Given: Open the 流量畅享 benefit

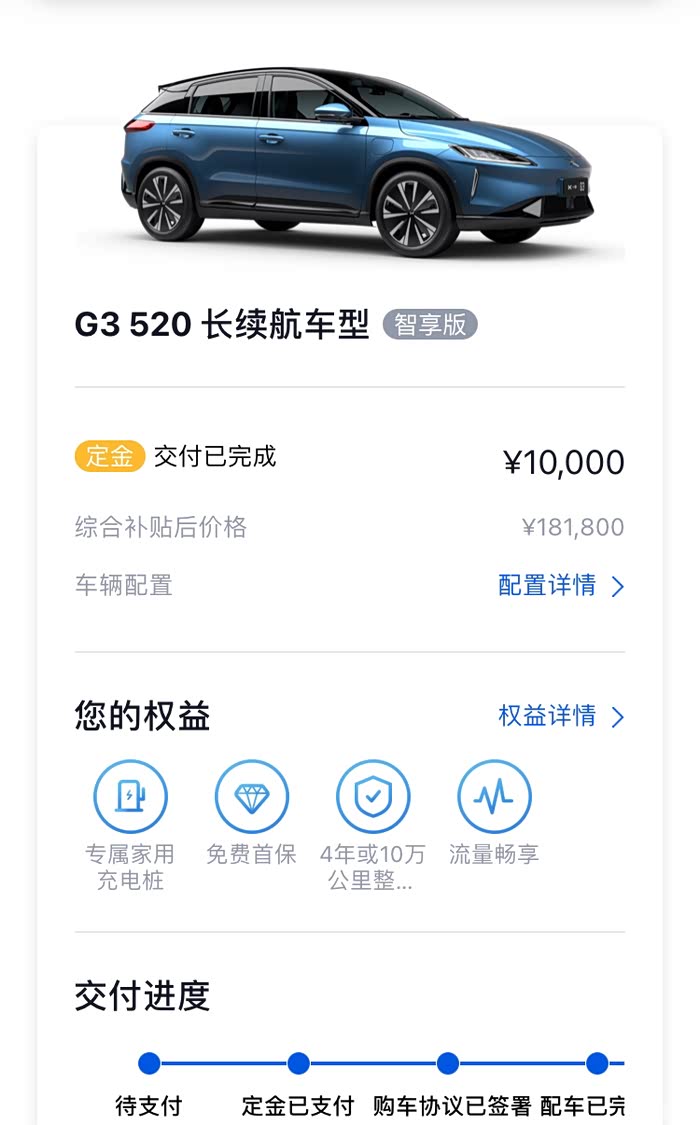Looking at the screenshot, I should pyautogui.click(x=493, y=797).
